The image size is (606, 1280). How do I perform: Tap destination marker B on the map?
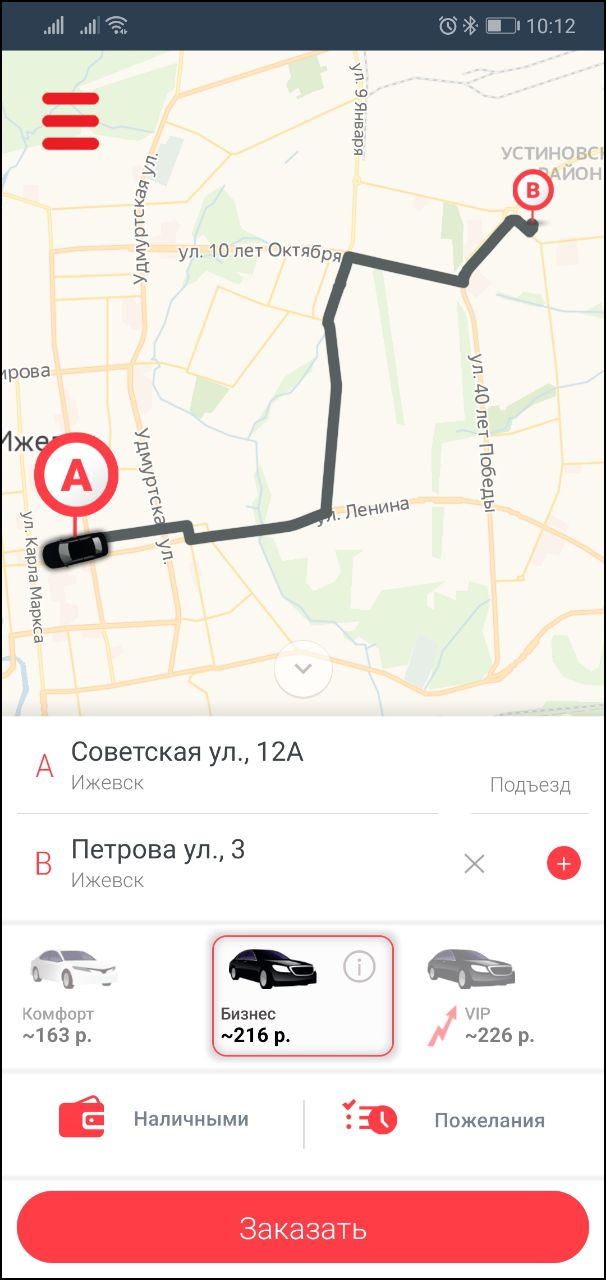[532, 190]
